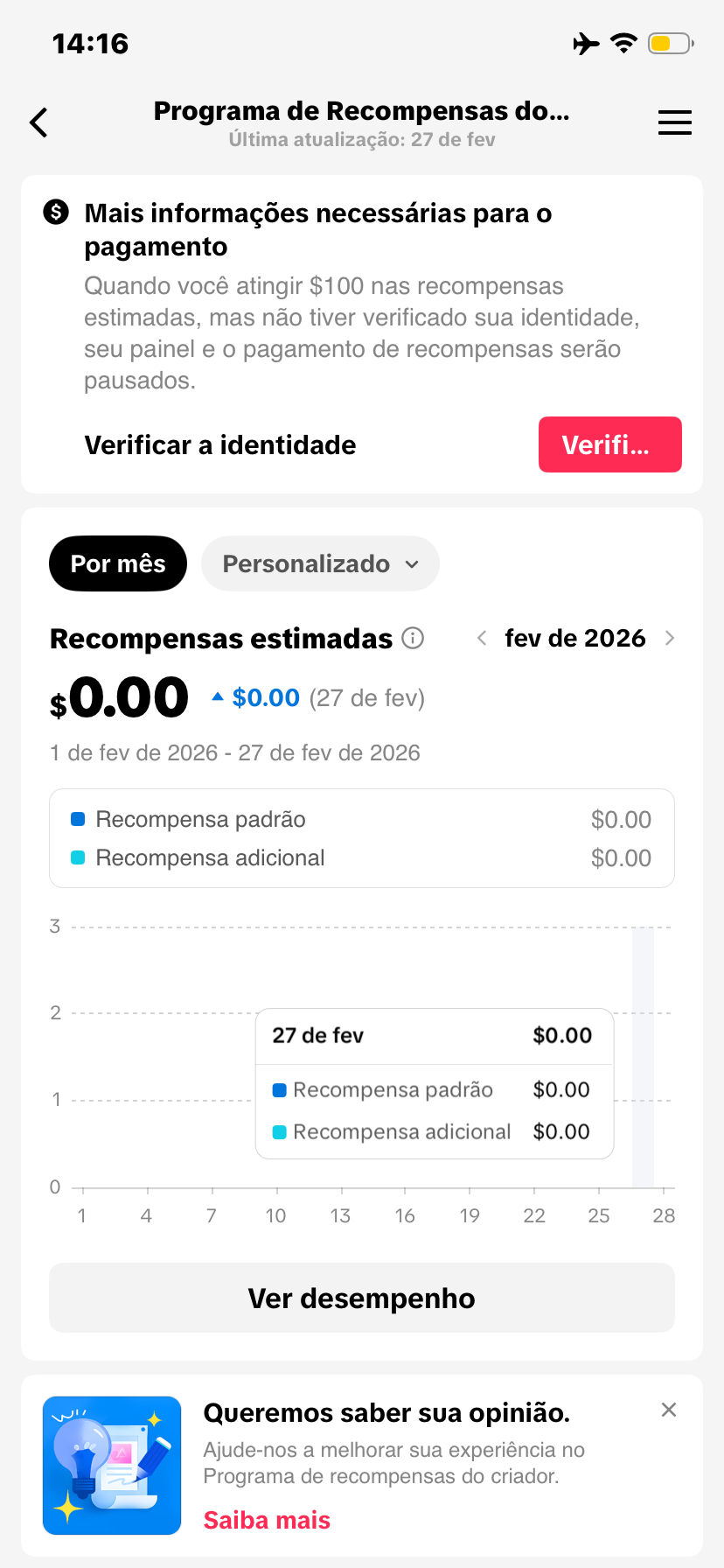Go back using the top-left arrow
724x1568 pixels.
coord(39,122)
